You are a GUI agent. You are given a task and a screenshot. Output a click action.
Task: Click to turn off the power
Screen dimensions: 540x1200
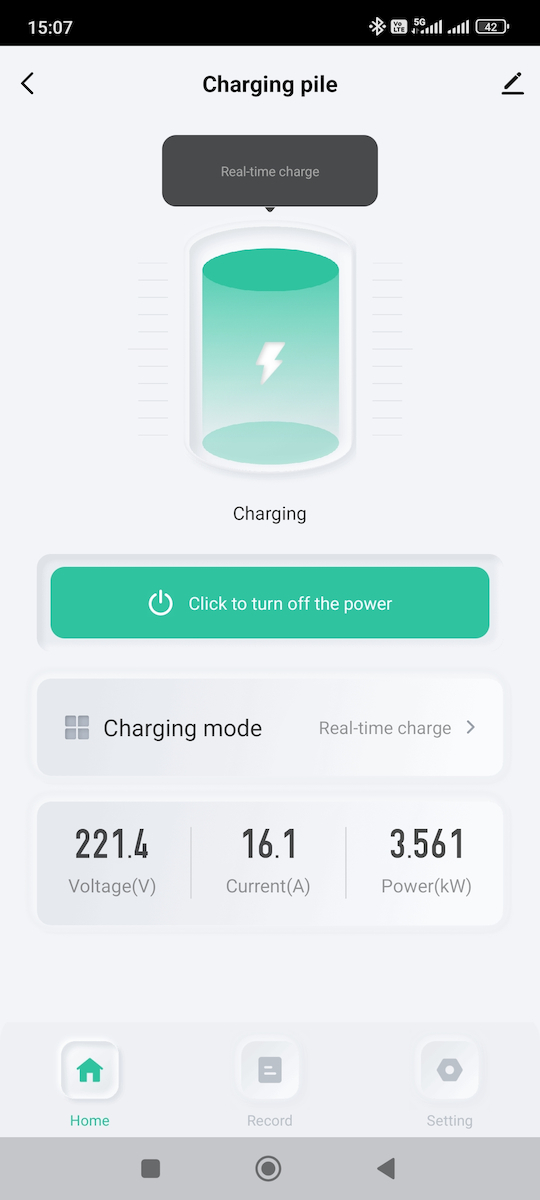coord(270,603)
